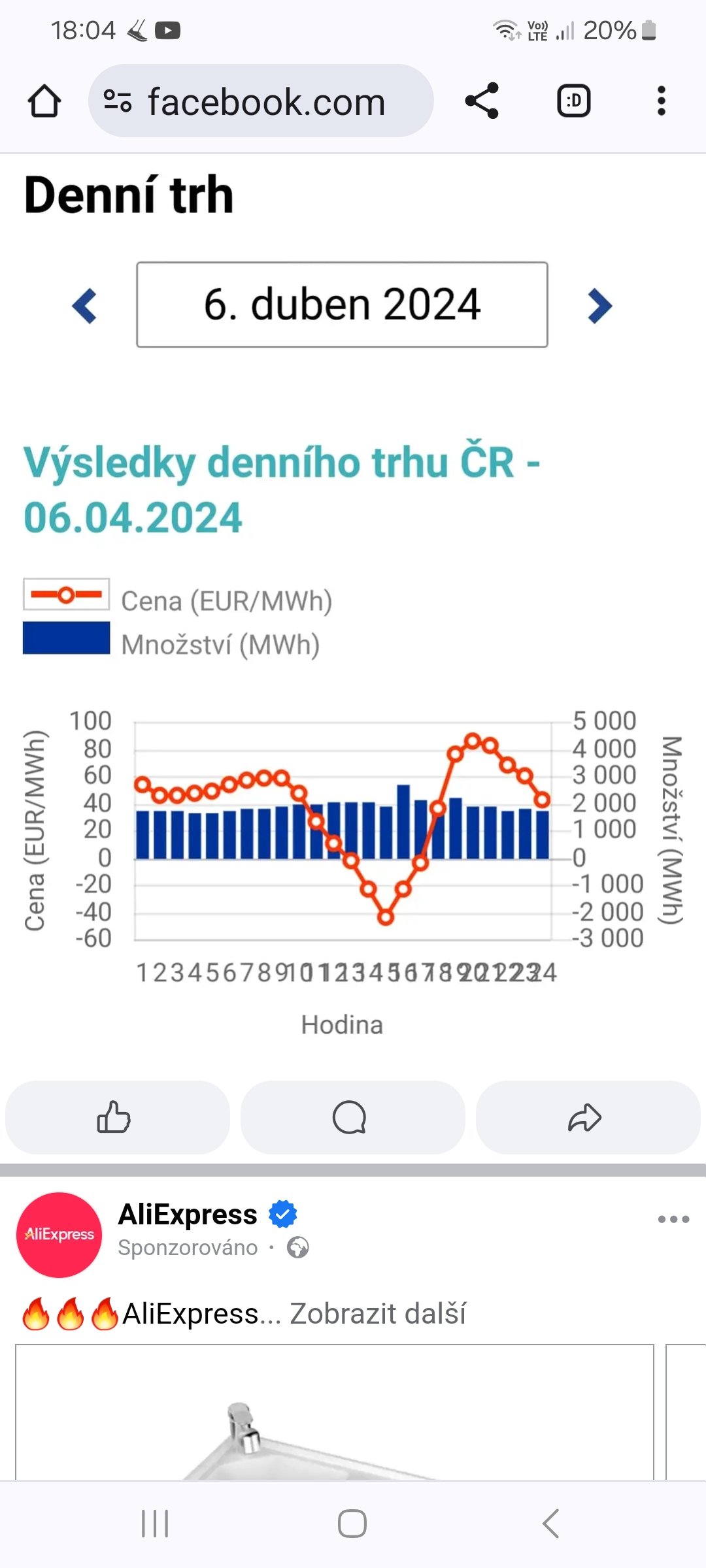Go to the browser home page

coord(44,101)
